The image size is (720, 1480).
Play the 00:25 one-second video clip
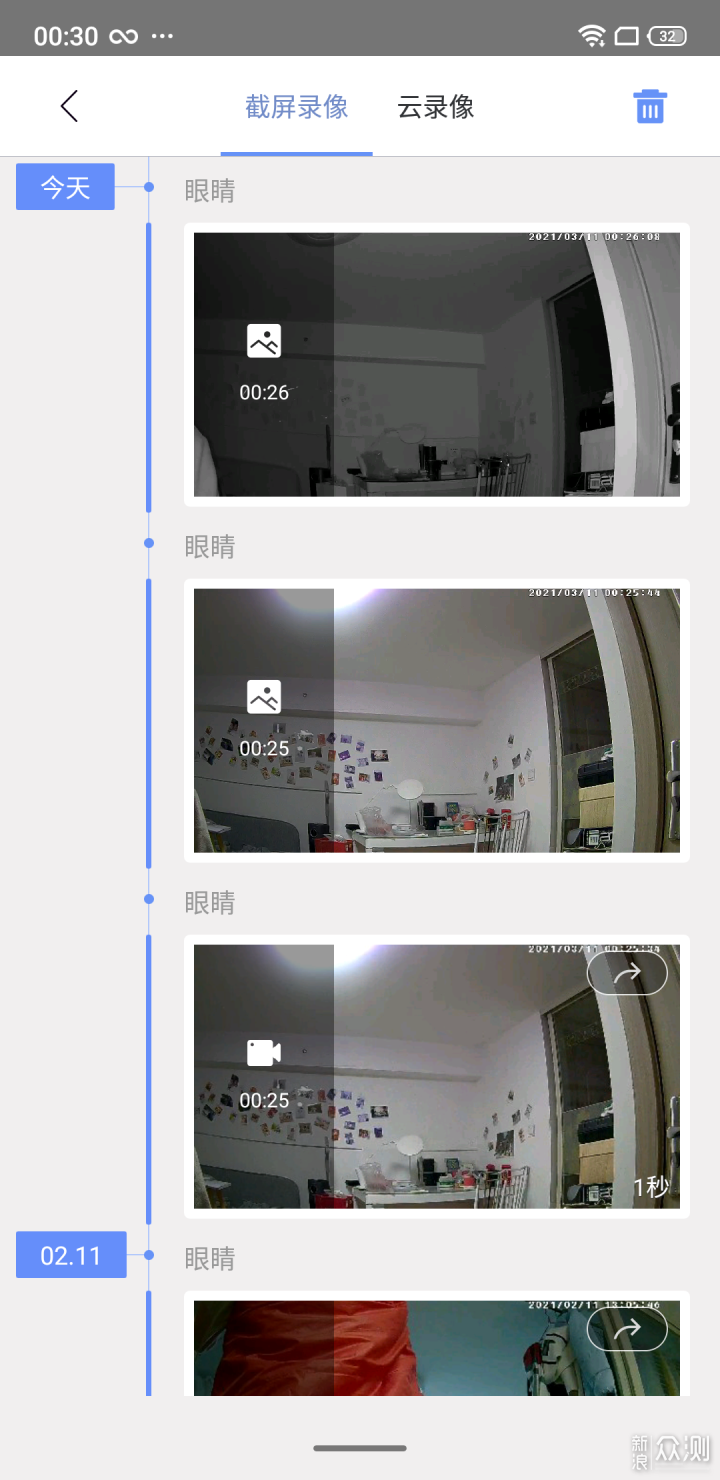(x=436, y=1076)
